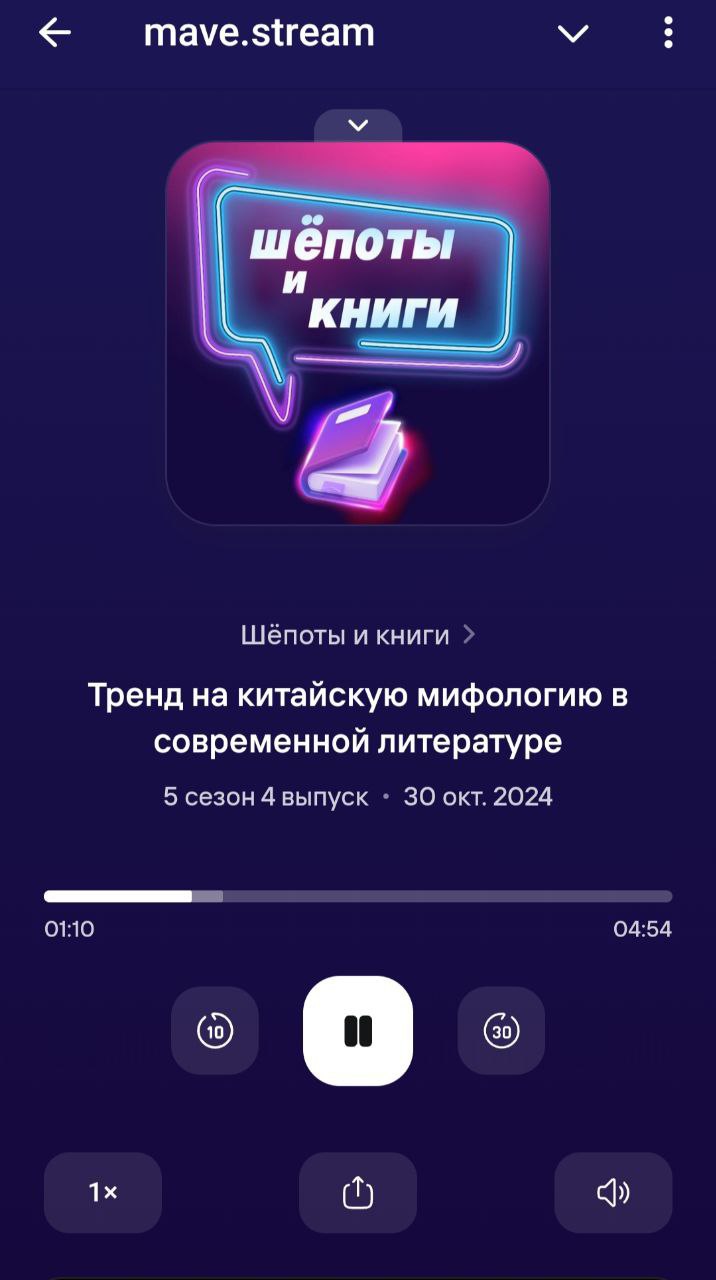This screenshot has width=716, height=1280.
Task: Seek within the episode progress bar
Action: (x=358, y=896)
